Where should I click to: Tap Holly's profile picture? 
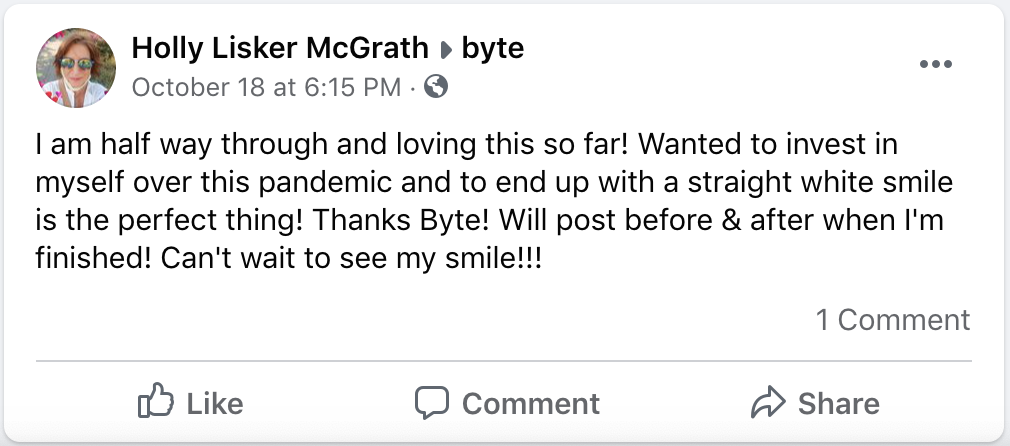pos(77,69)
